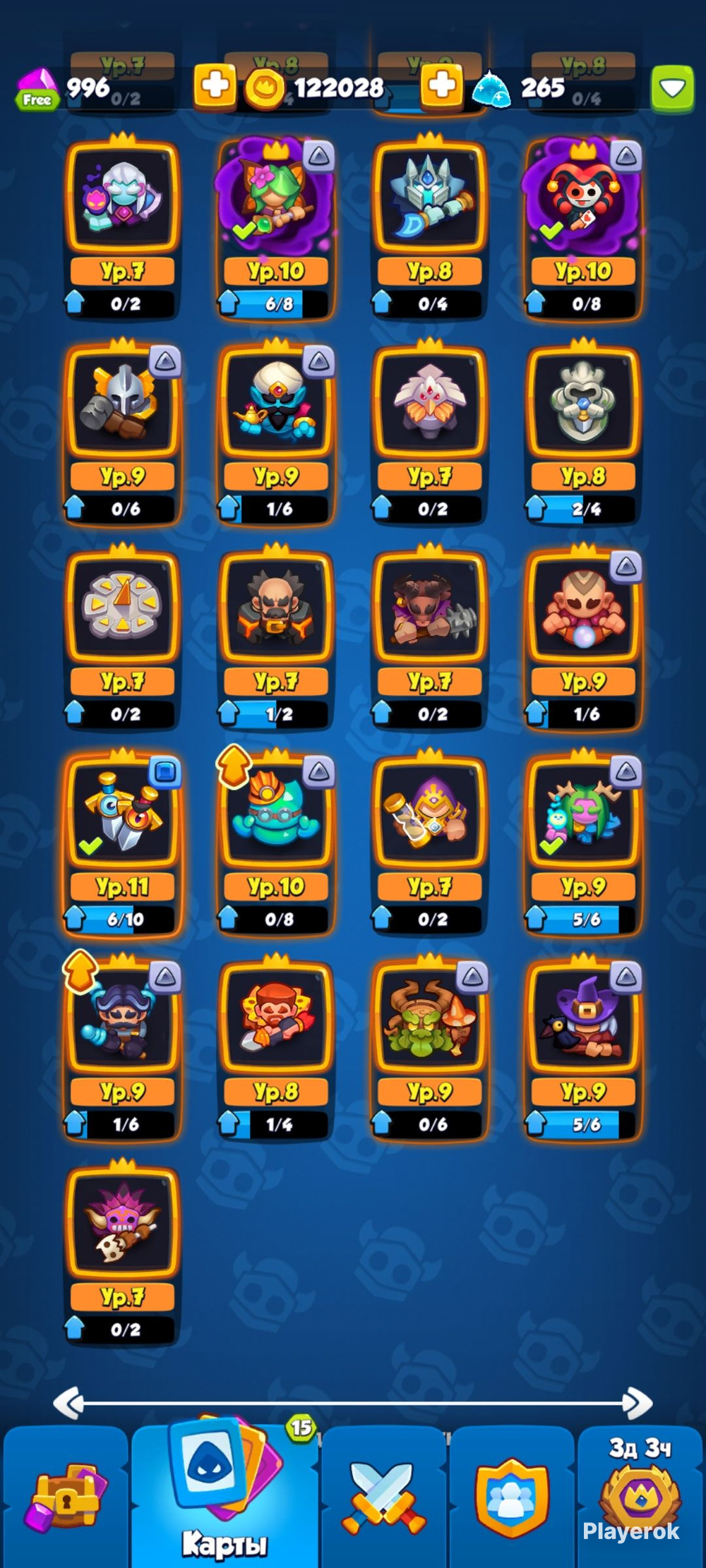This screenshot has height=1568, width=706.
Task: Add more gems with the plus button
Action: coord(215,87)
